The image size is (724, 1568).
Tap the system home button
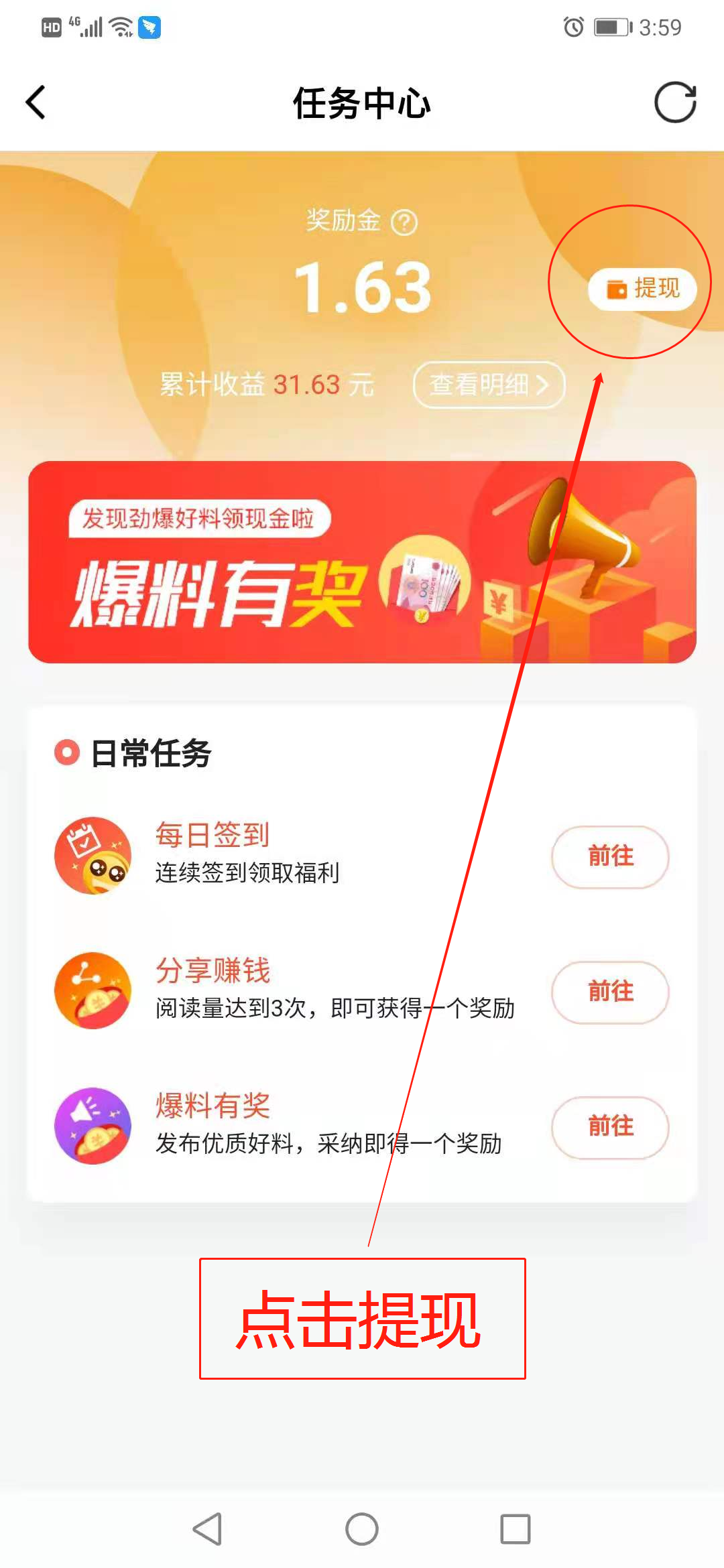point(362,1529)
